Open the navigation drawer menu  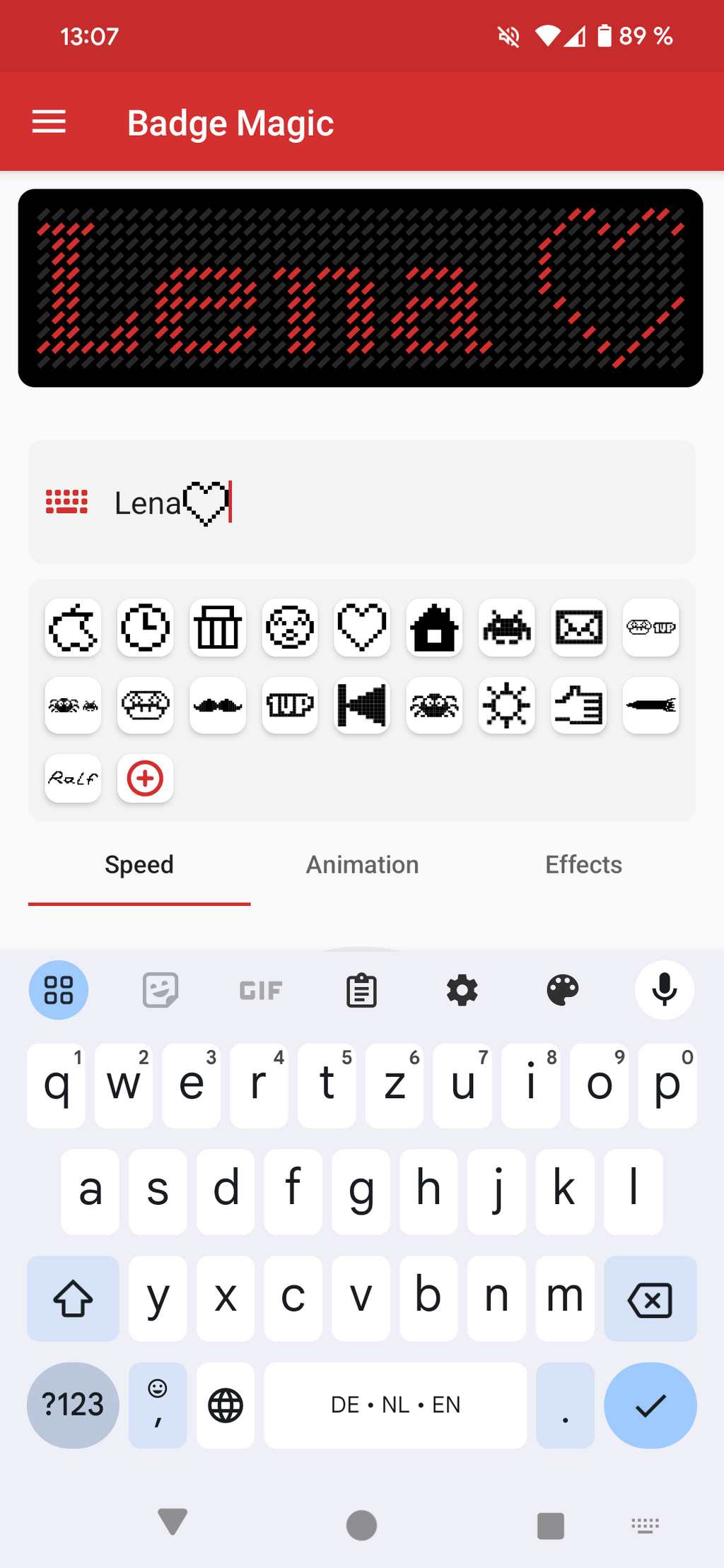(x=49, y=122)
